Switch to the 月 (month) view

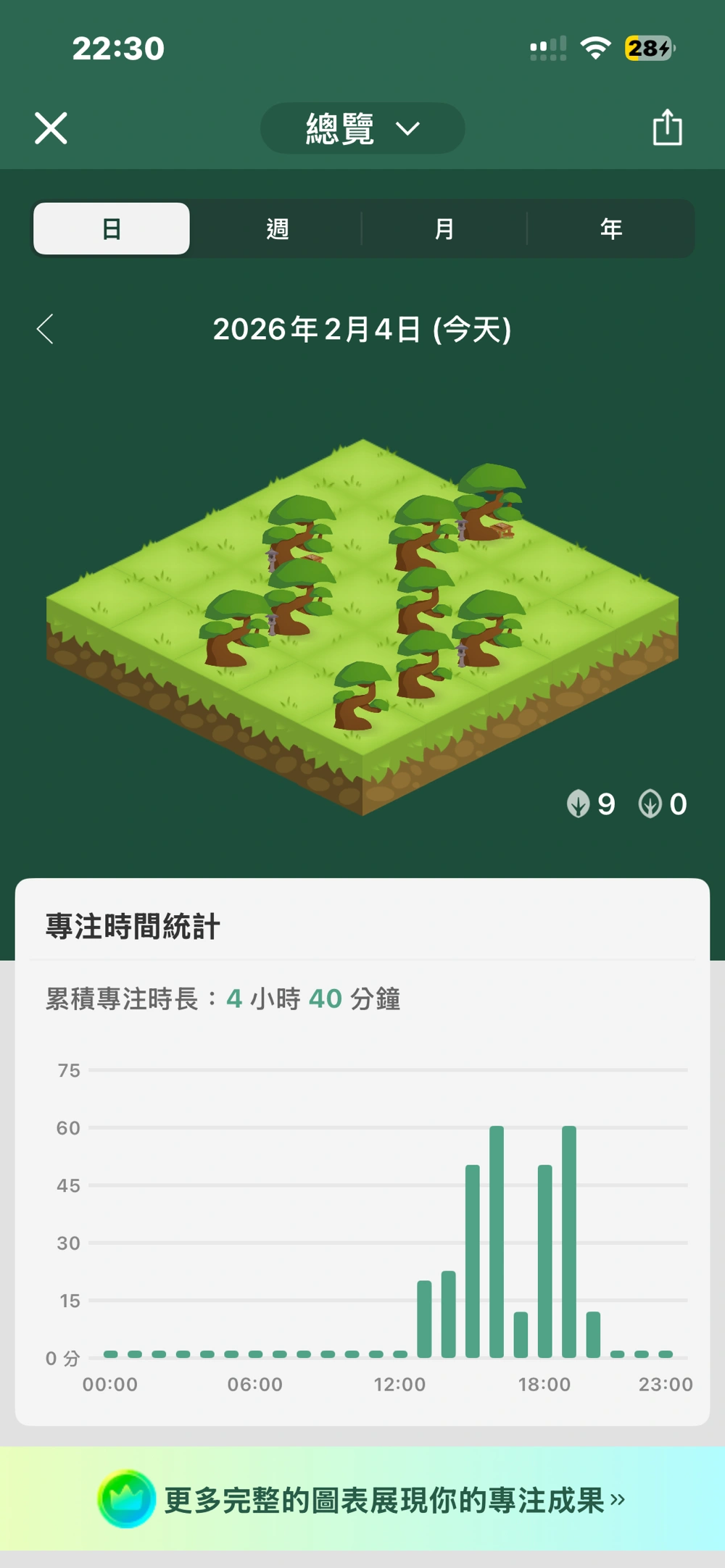coord(444,229)
